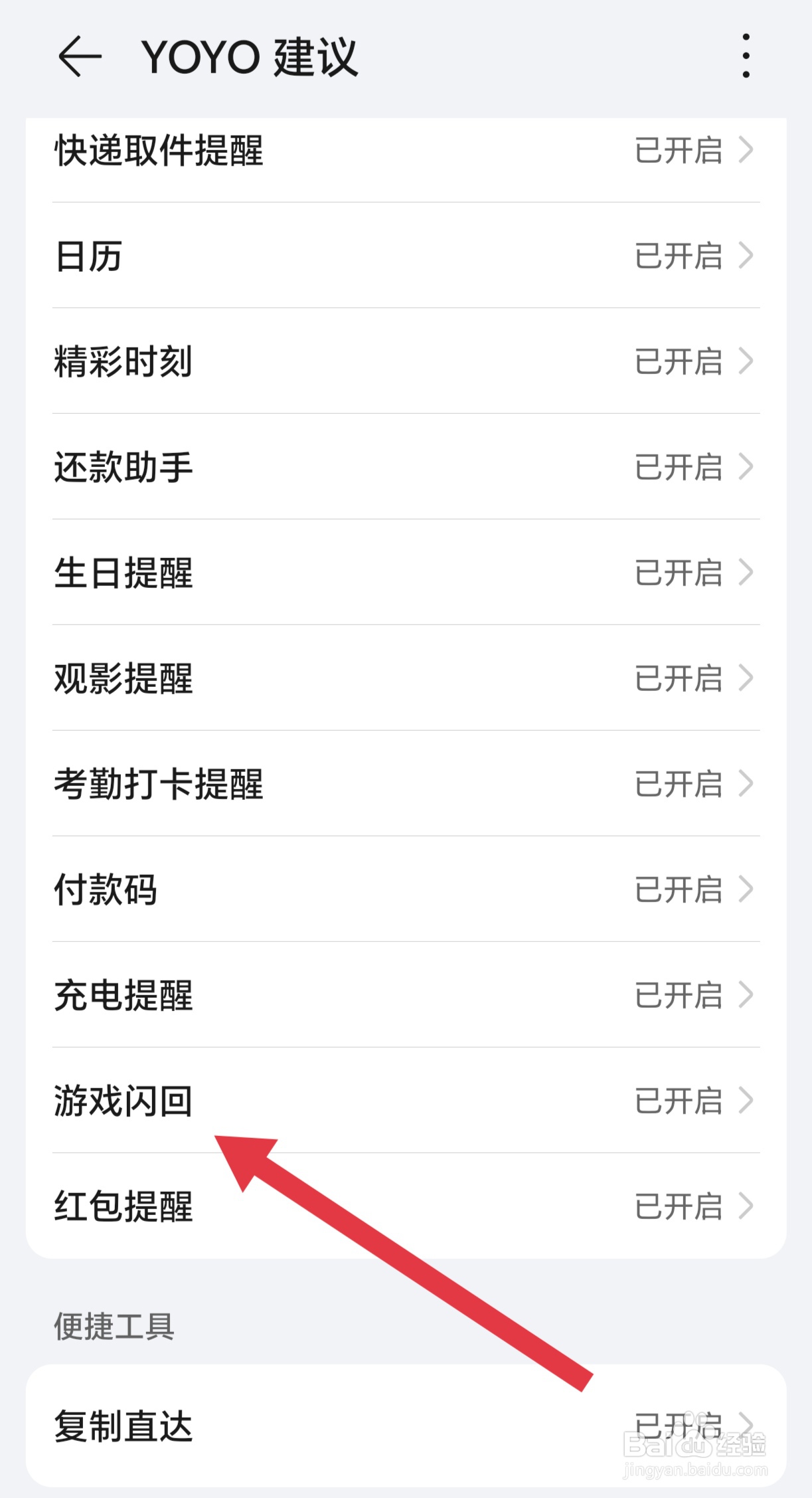Expand the 日历 settings chevron
Screen dimensions: 812x1498
coord(749,257)
